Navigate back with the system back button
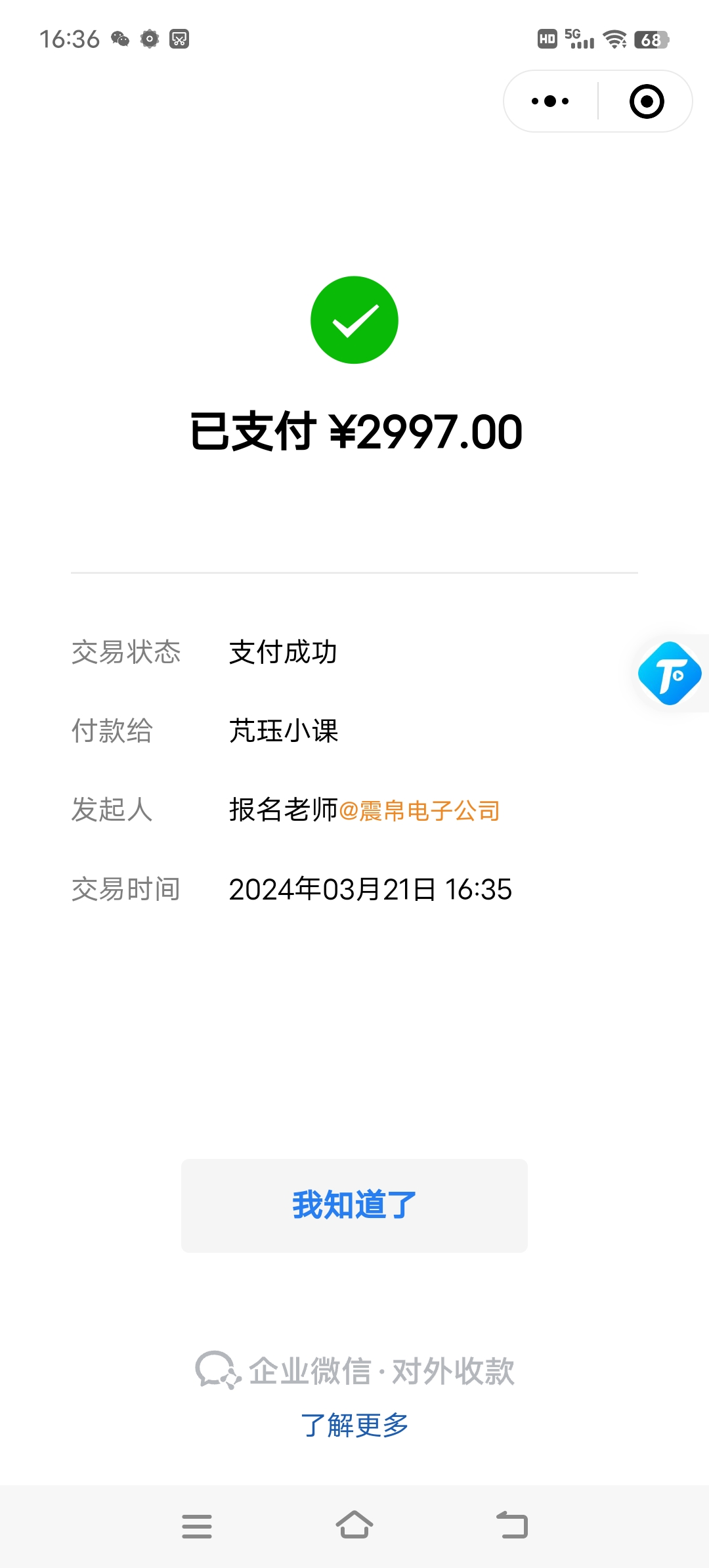The width and height of the screenshot is (709, 1568). pyautogui.click(x=512, y=1525)
